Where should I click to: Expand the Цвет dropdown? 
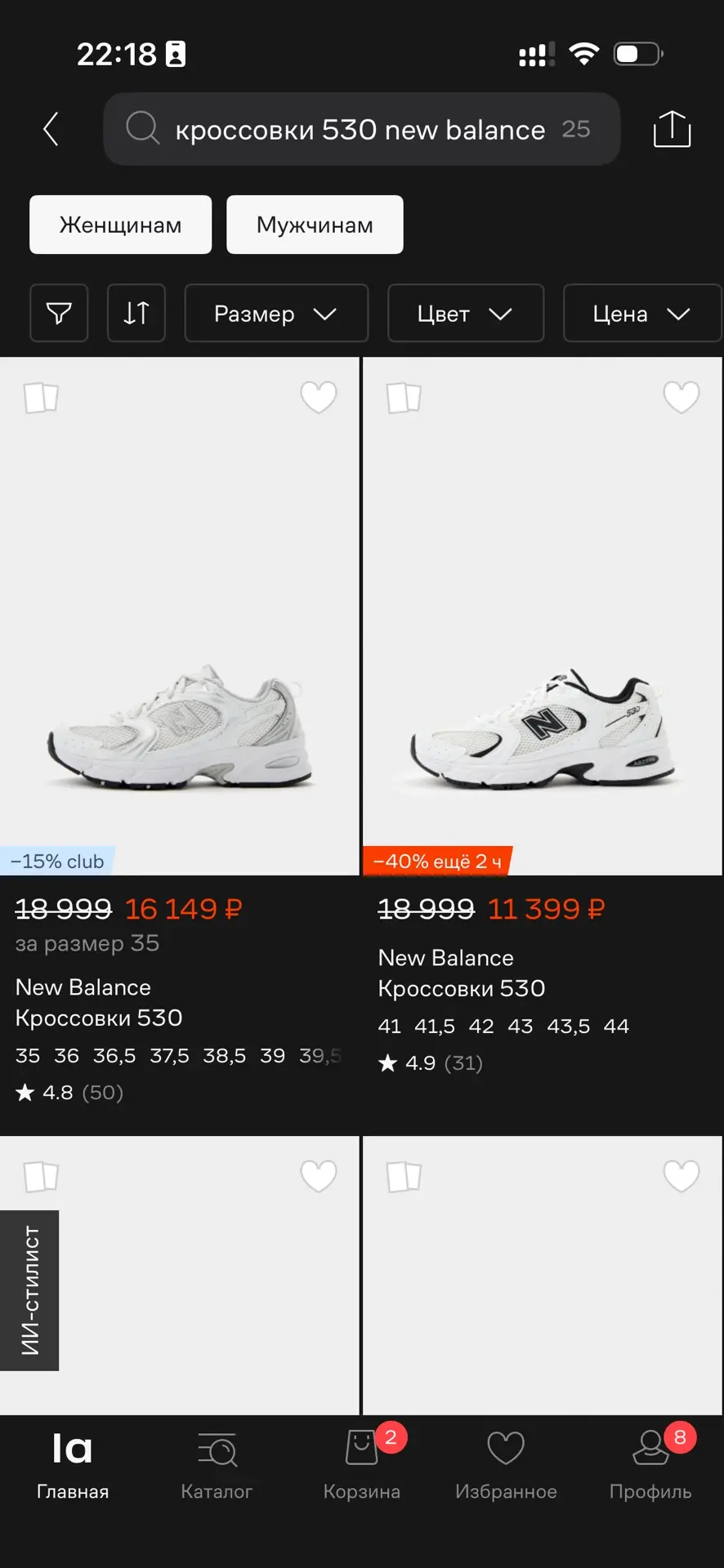[x=466, y=313]
